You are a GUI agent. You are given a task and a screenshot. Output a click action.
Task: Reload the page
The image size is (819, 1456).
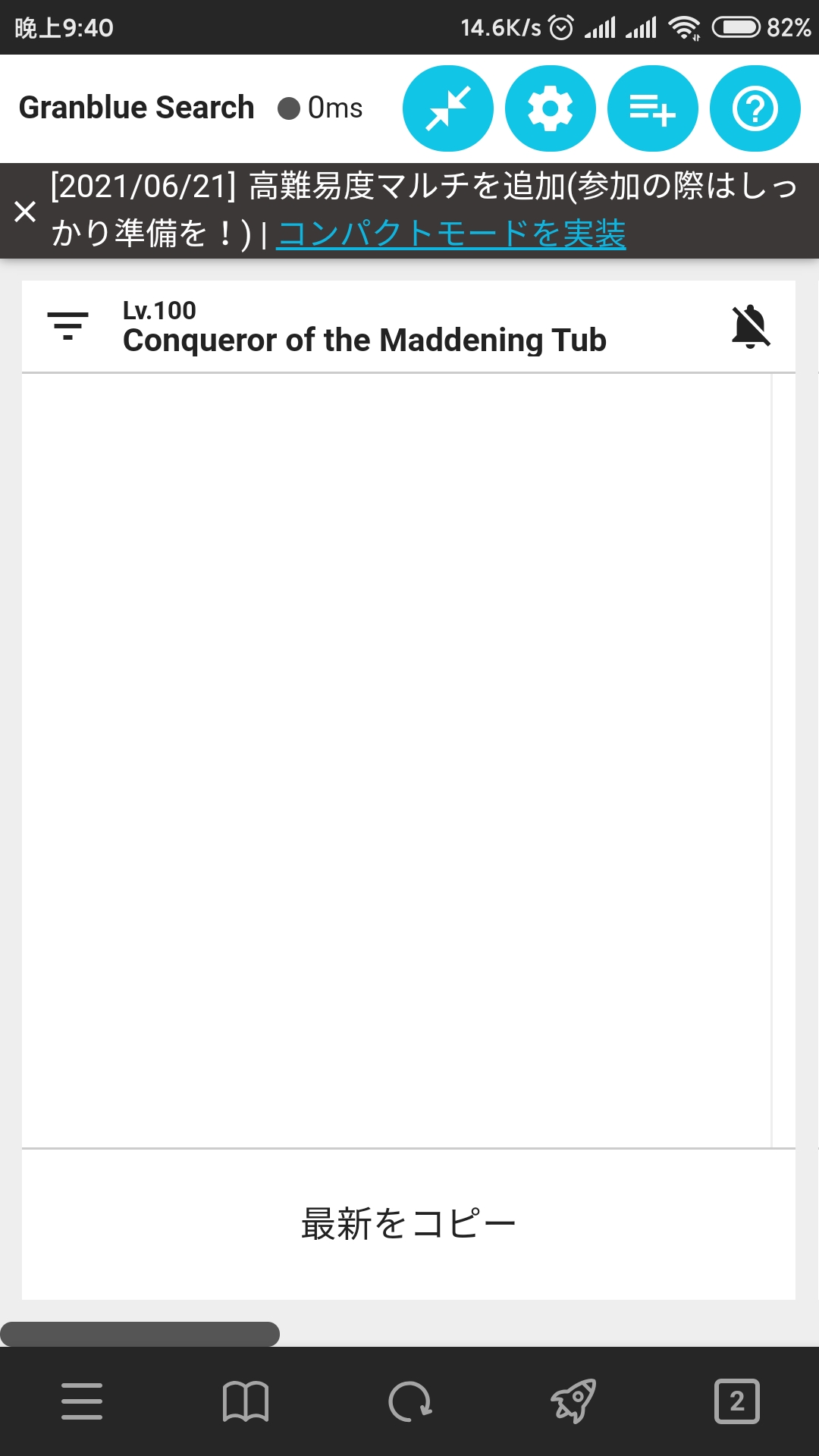coord(409,1401)
